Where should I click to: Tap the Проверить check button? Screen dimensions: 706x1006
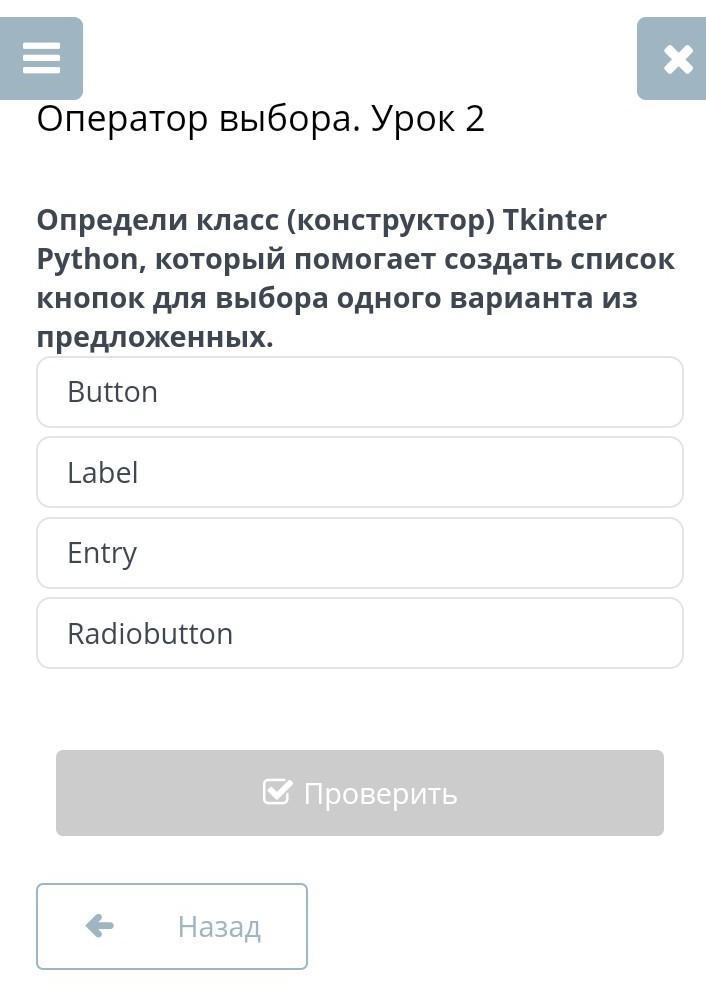click(360, 793)
